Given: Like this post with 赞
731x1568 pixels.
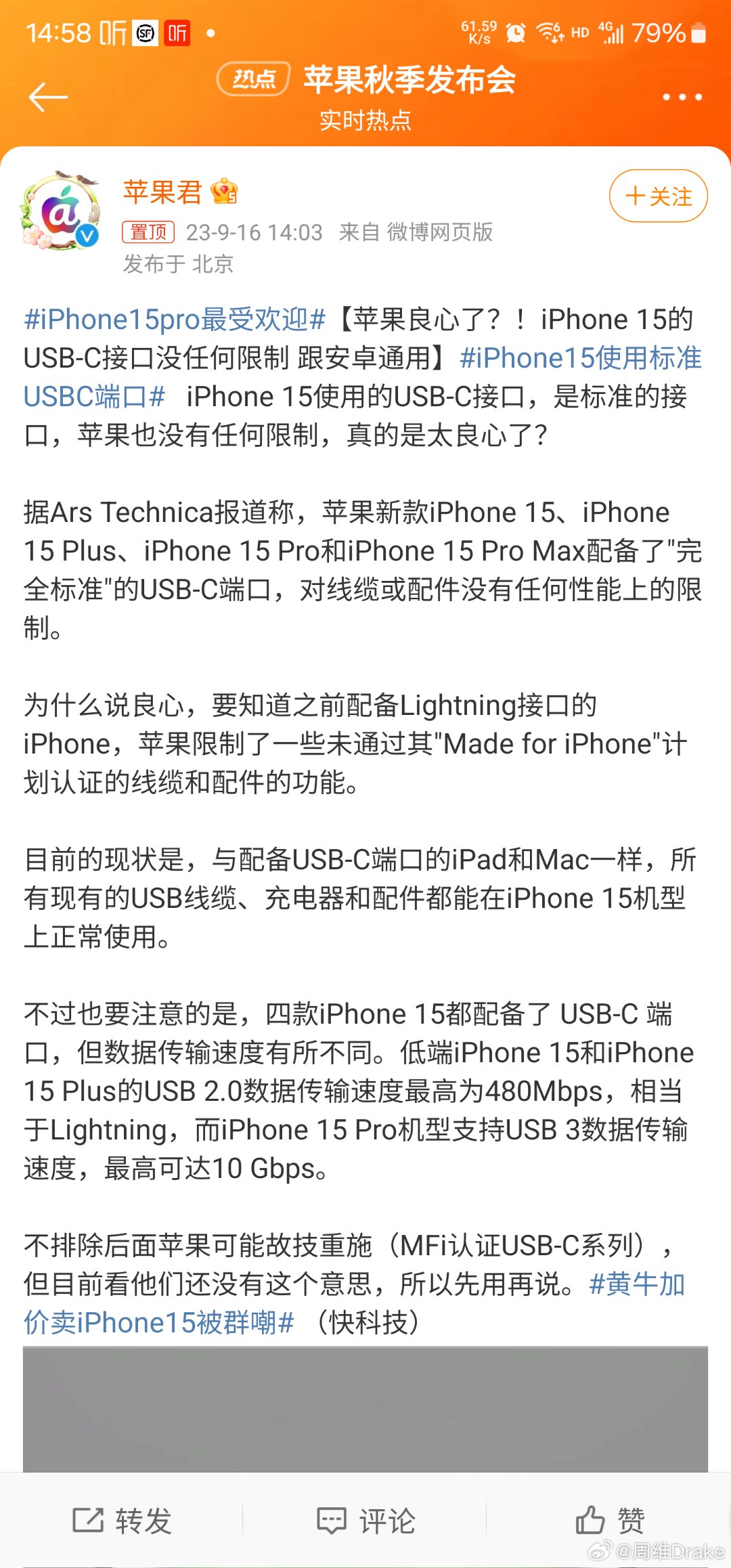Looking at the screenshot, I should click(609, 1521).
